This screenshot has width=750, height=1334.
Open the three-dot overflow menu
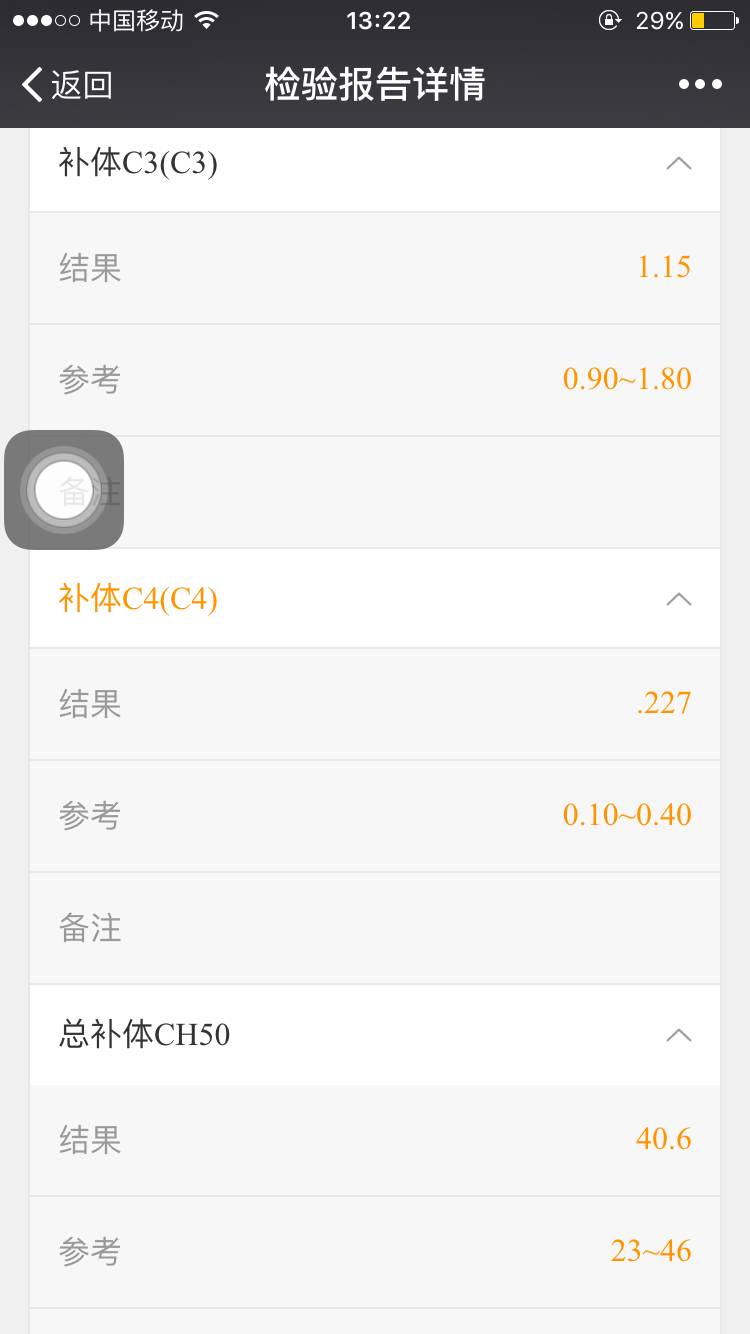point(700,85)
